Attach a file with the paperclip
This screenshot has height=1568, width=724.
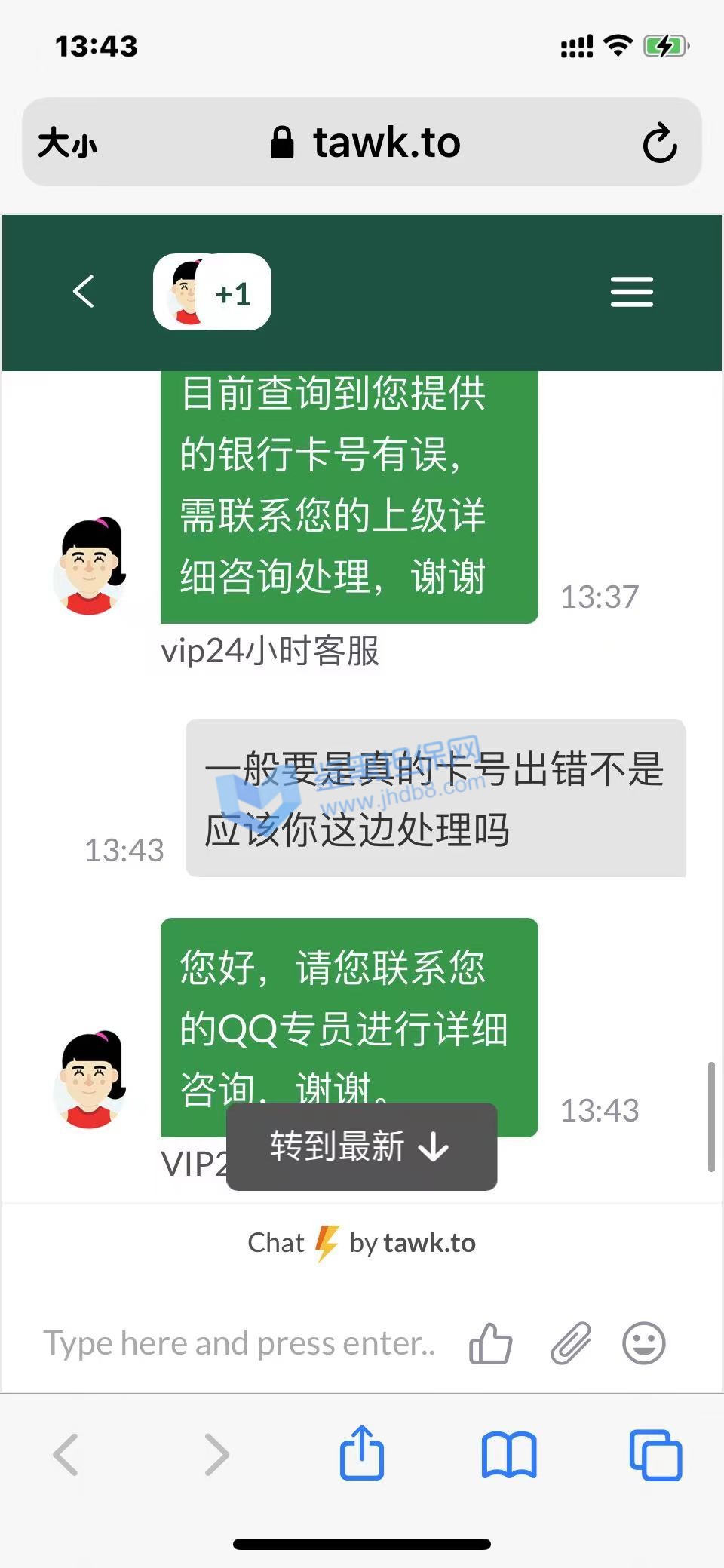tap(571, 1343)
